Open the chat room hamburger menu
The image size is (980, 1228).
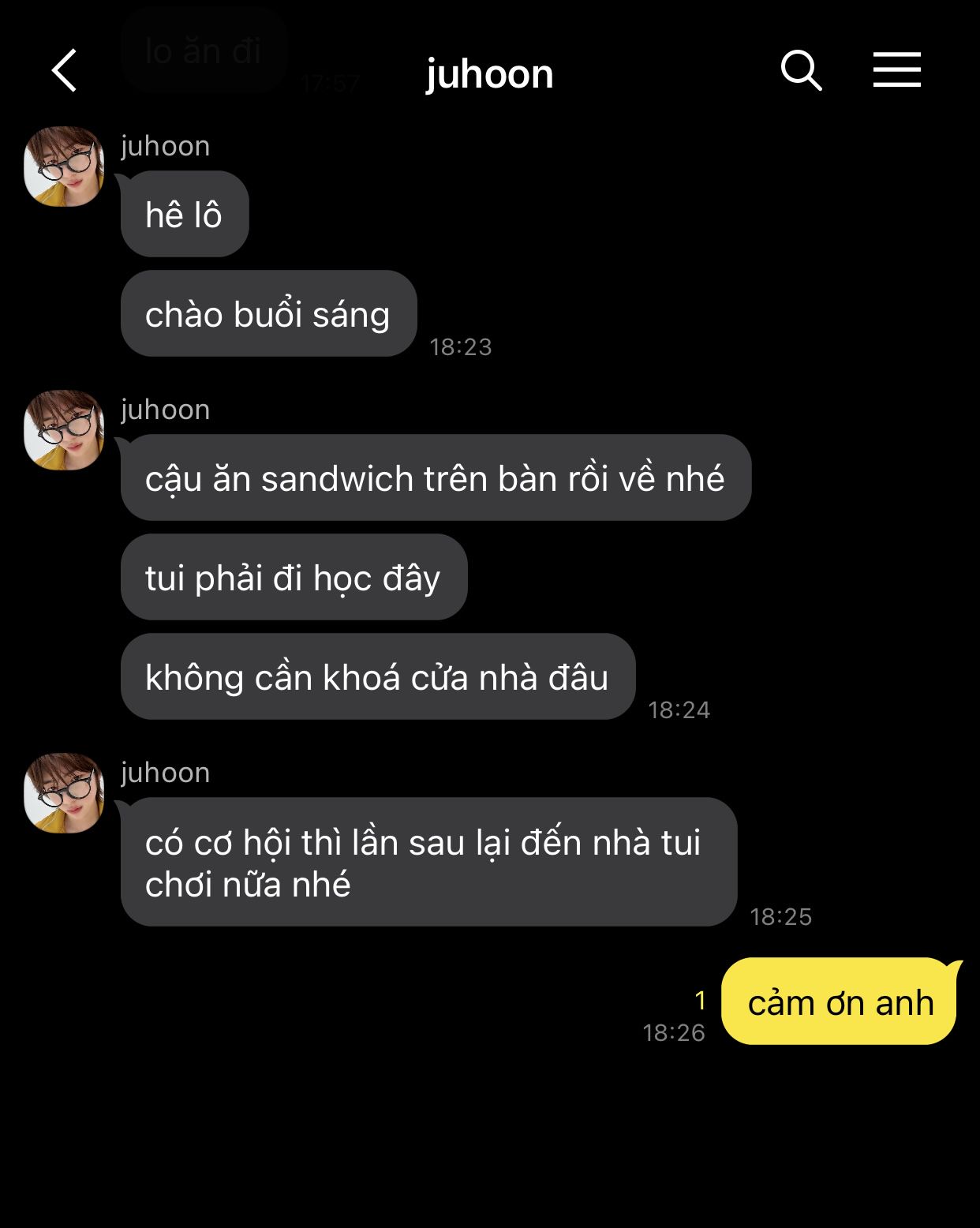coord(896,71)
